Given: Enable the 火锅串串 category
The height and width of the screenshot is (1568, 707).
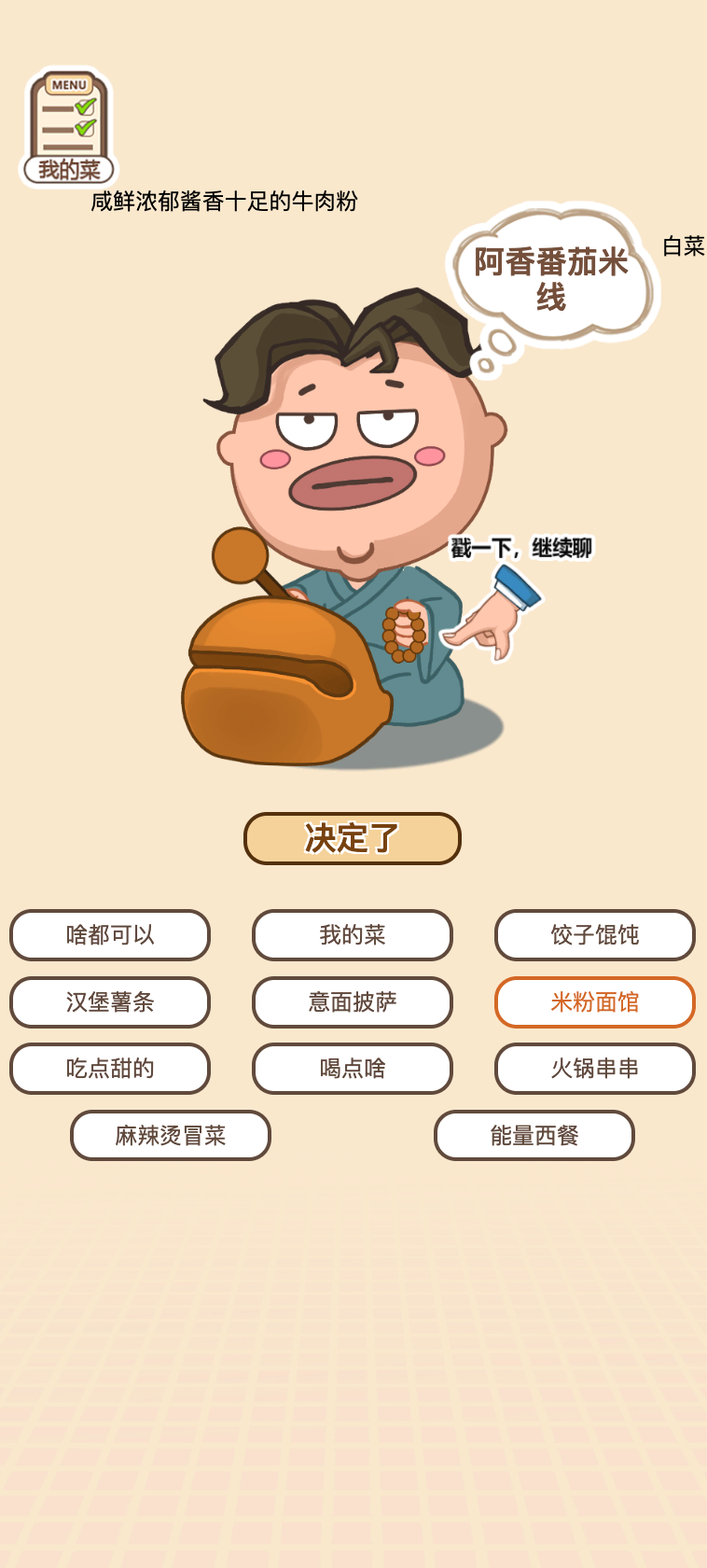Looking at the screenshot, I should tap(595, 1069).
